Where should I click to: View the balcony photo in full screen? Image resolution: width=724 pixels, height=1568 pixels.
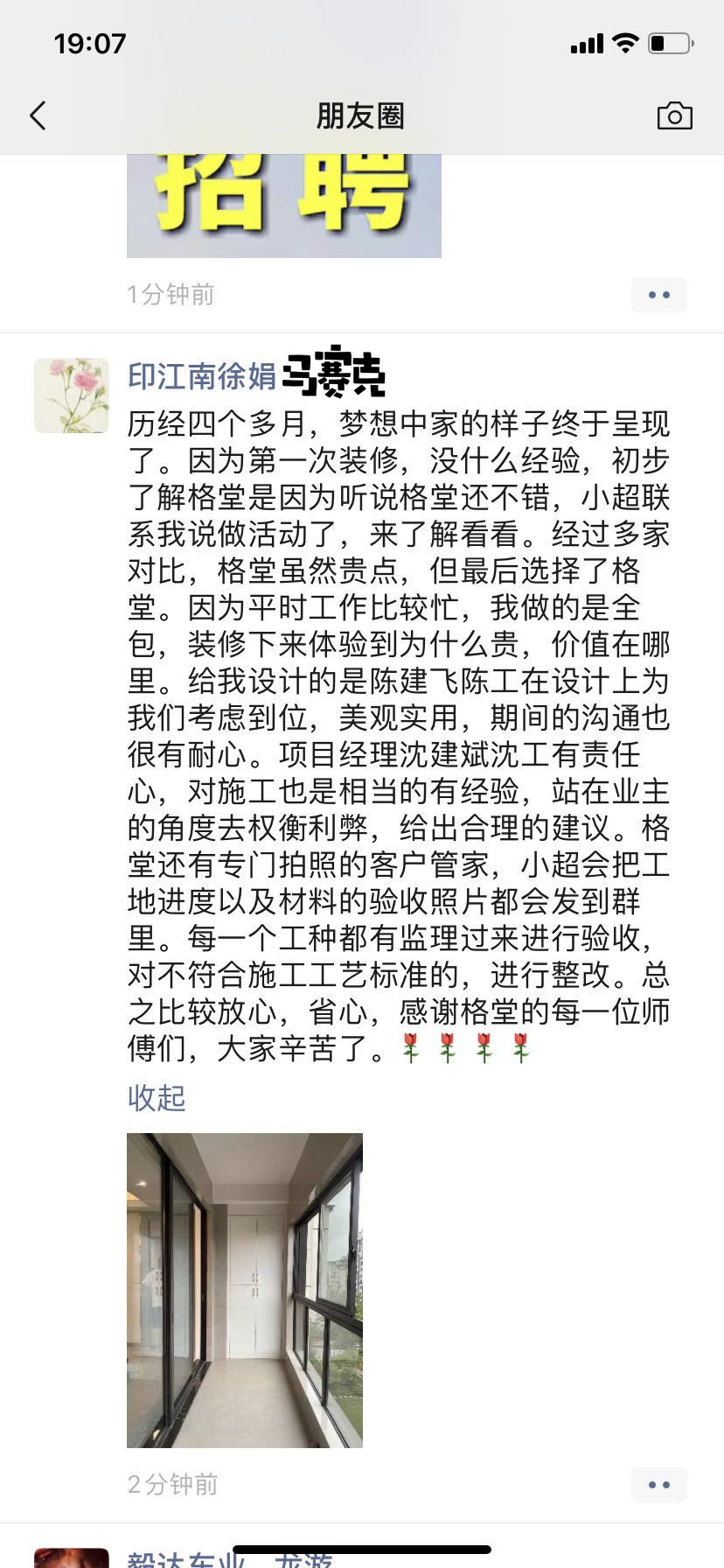[245, 1290]
